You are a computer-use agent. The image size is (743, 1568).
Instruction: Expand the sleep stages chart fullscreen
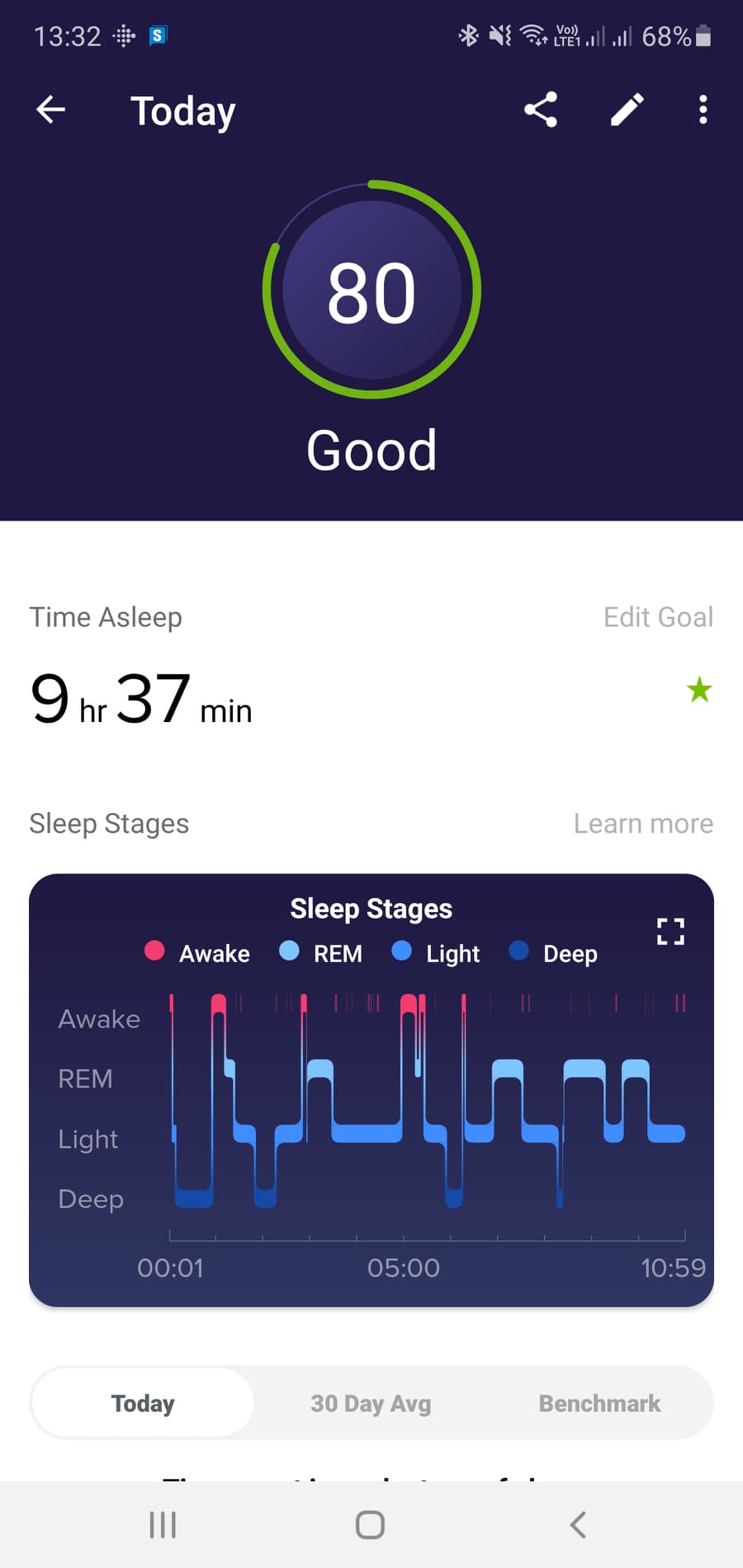(x=670, y=932)
